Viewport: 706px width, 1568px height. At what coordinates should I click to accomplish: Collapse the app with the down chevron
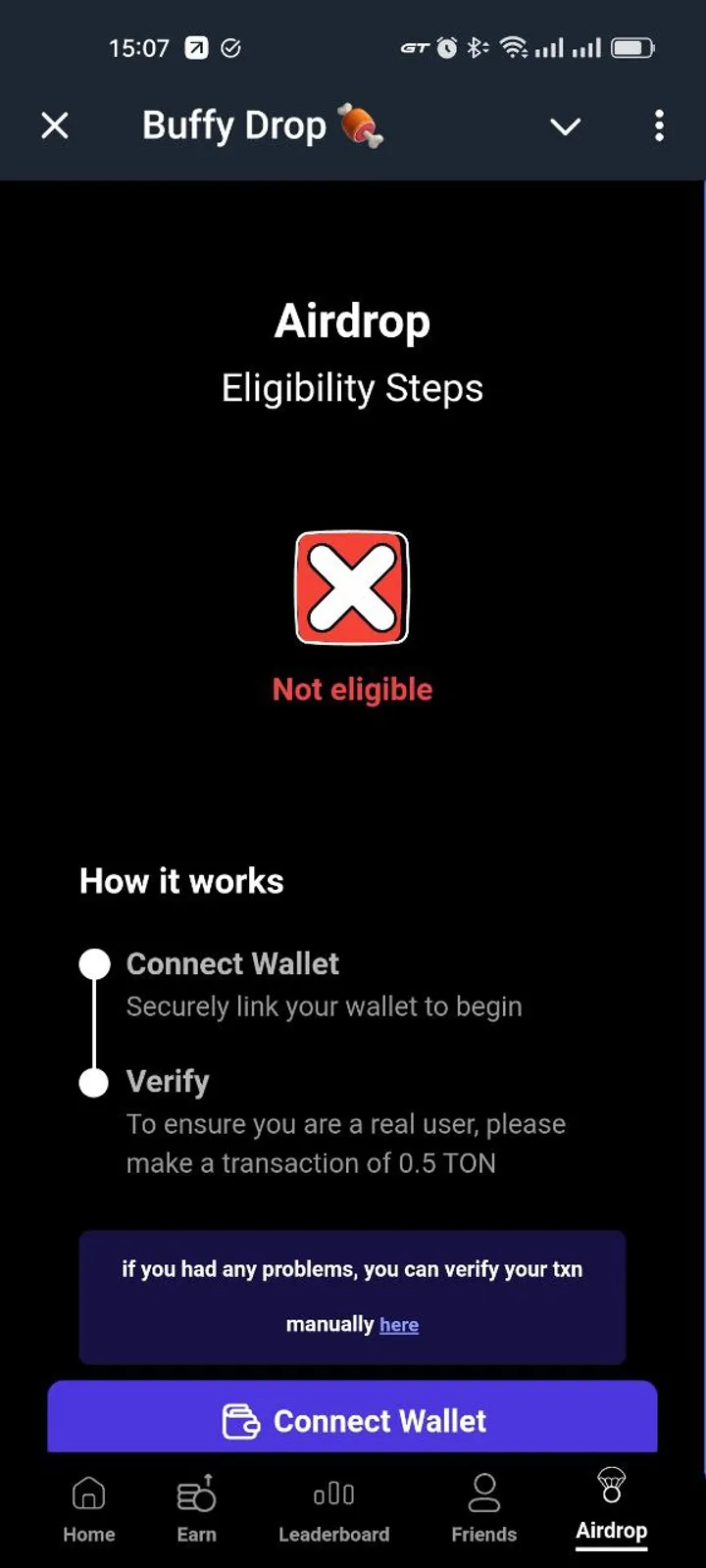pyautogui.click(x=565, y=126)
